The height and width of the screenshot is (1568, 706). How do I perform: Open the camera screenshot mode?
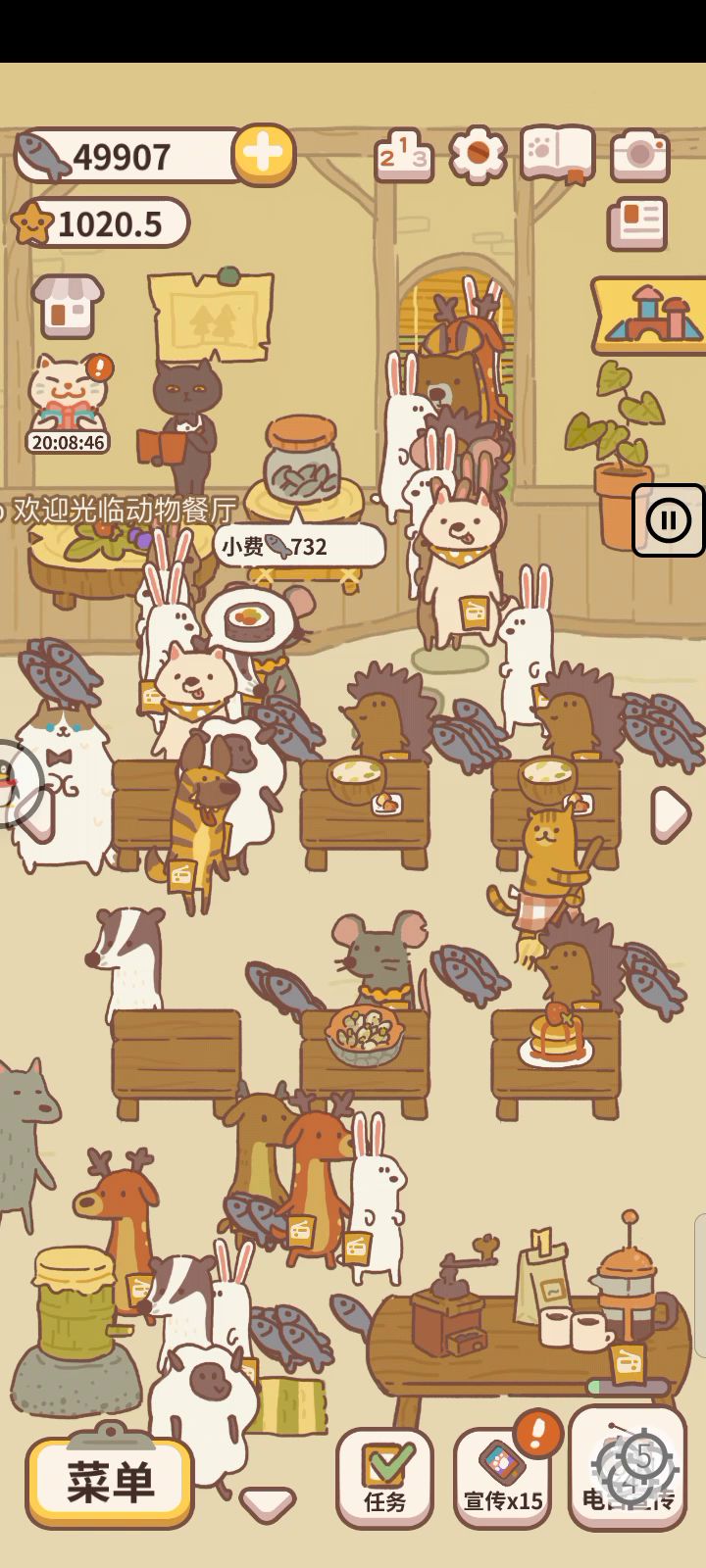(x=639, y=154)
